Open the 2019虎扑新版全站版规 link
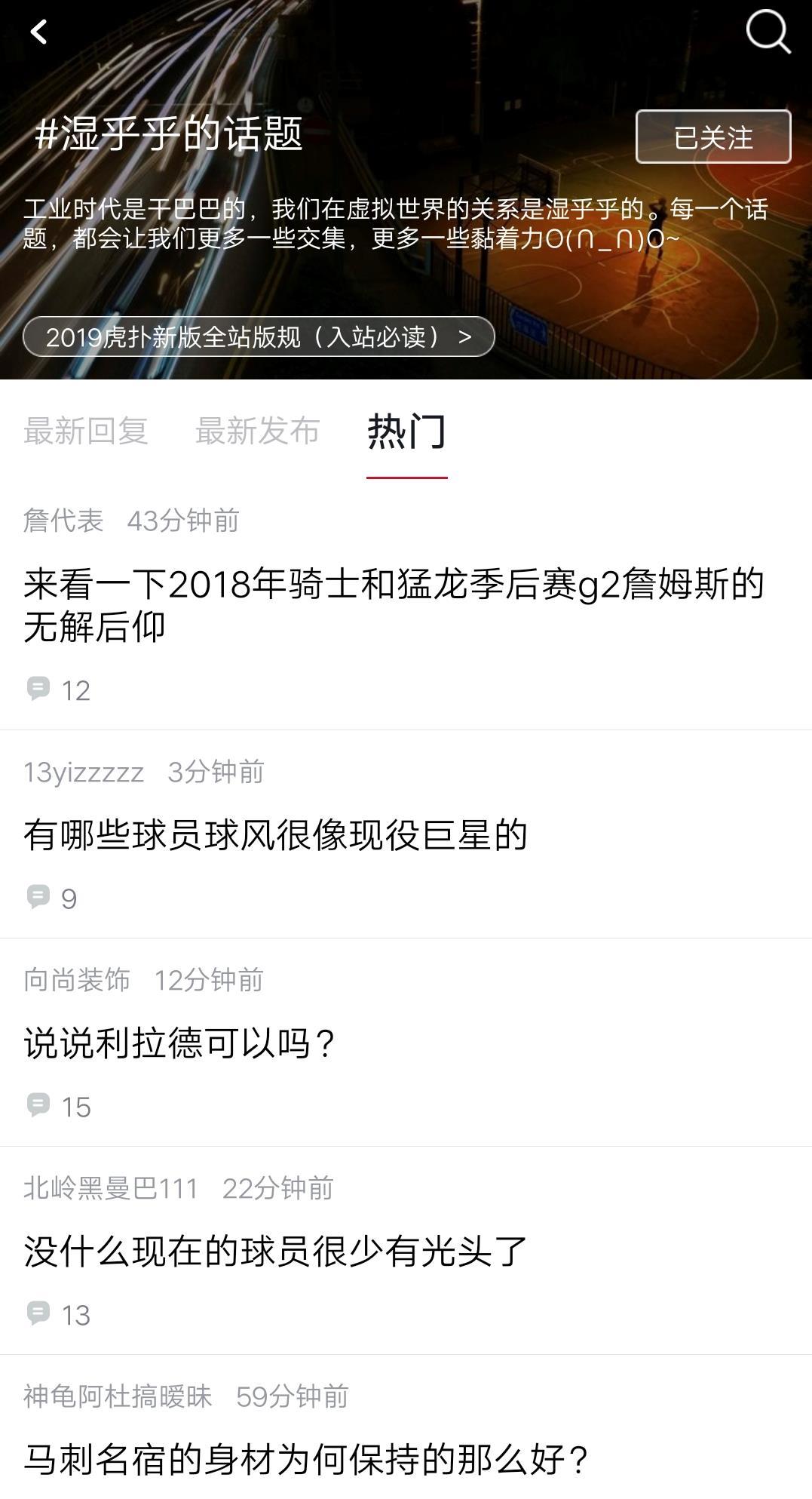This screenshot has height=1499, width=812. [x=259, y=336]
